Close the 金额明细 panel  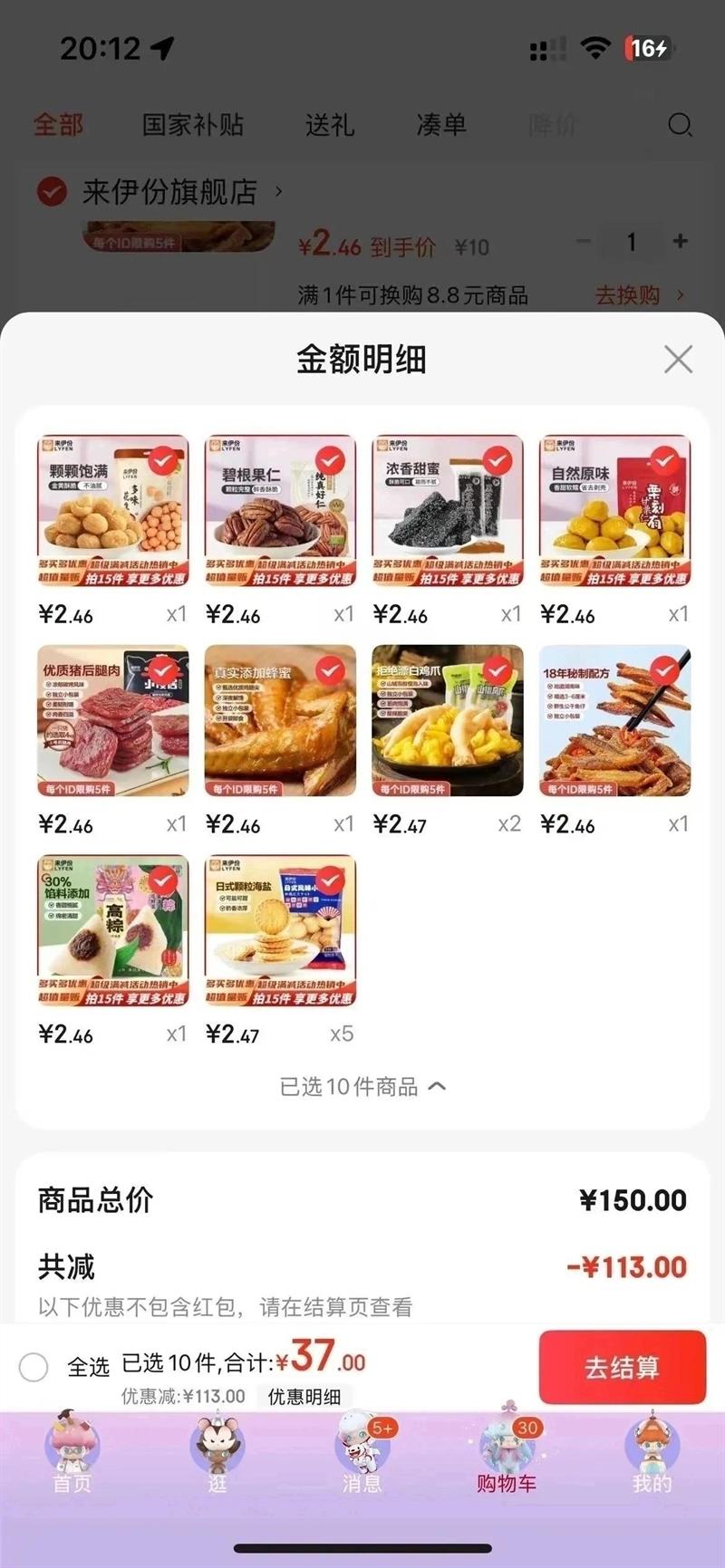coord(678,360)
